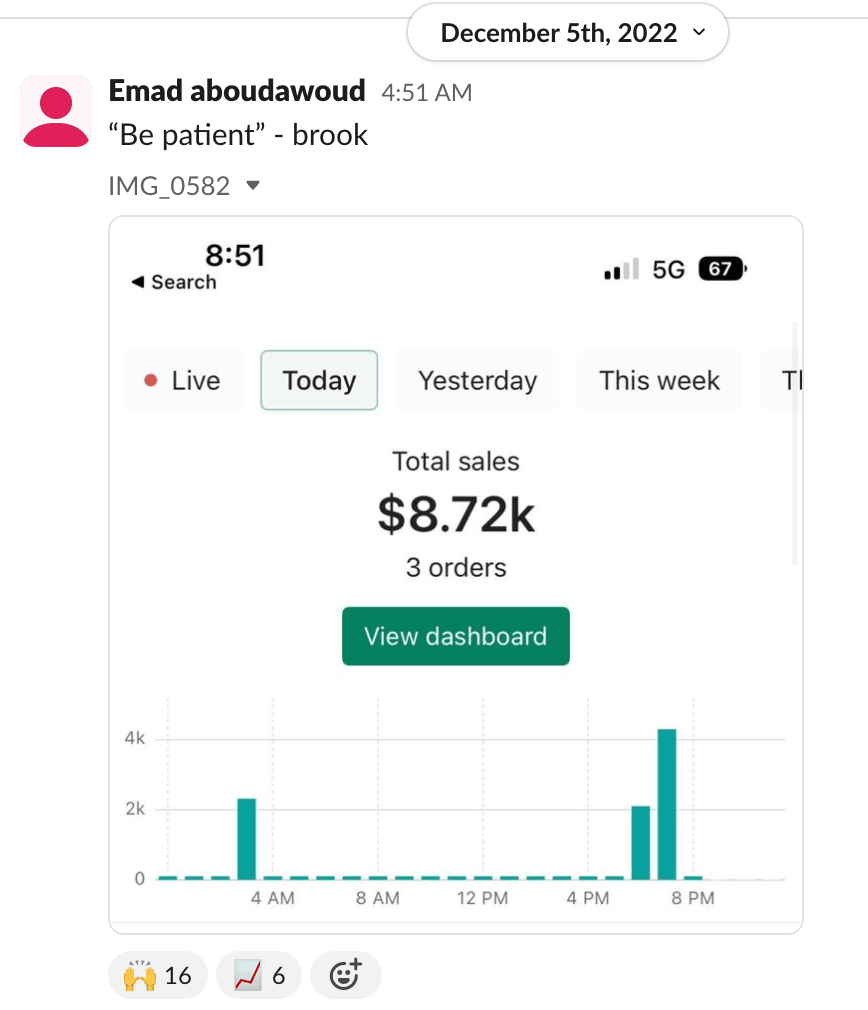Collapse the IMG_0582 attachment
The width and height of the screenshot is (868, 1010).
click(x=253, y=185)
